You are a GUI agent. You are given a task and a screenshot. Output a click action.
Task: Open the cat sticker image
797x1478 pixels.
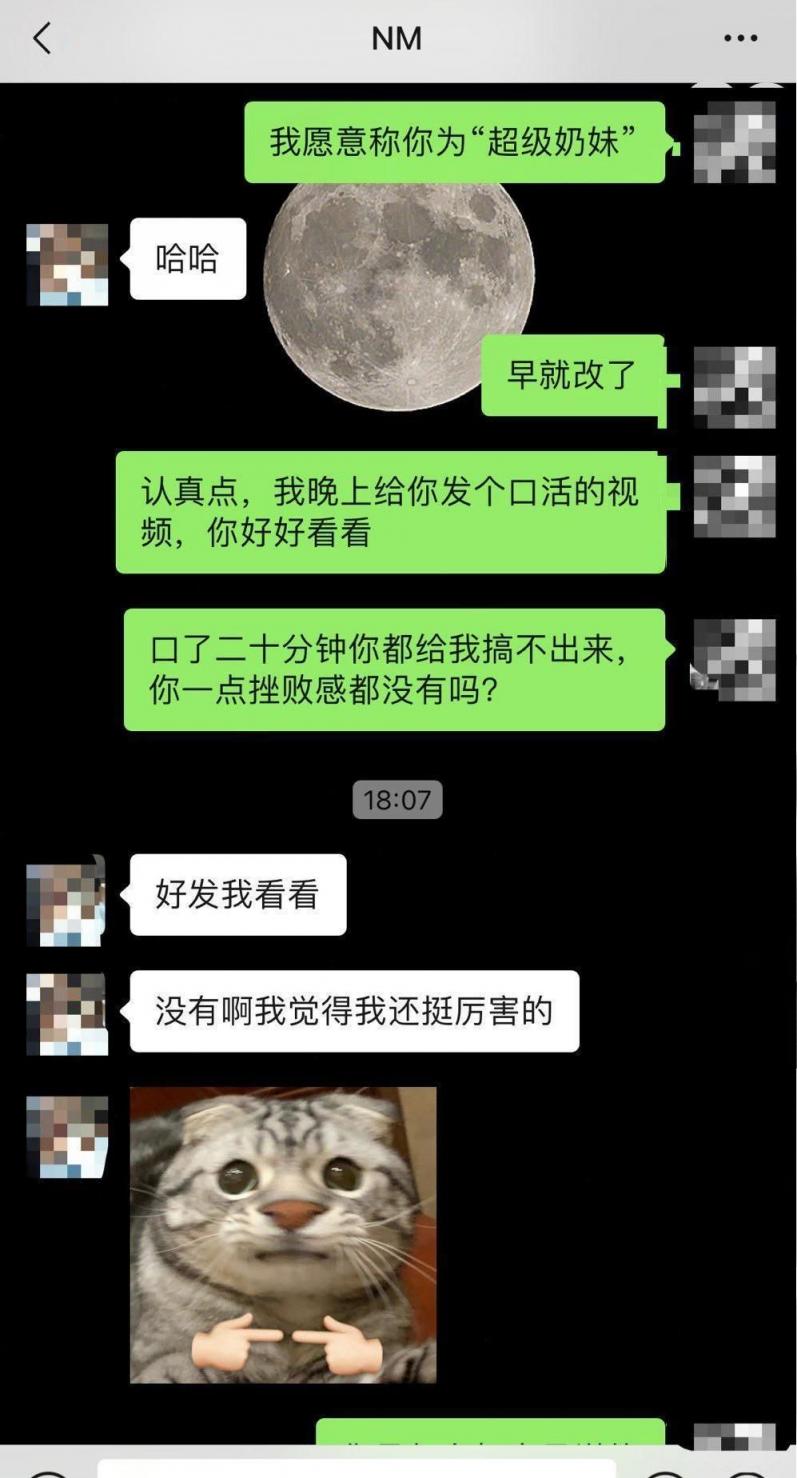click(x=283, y=1234)
